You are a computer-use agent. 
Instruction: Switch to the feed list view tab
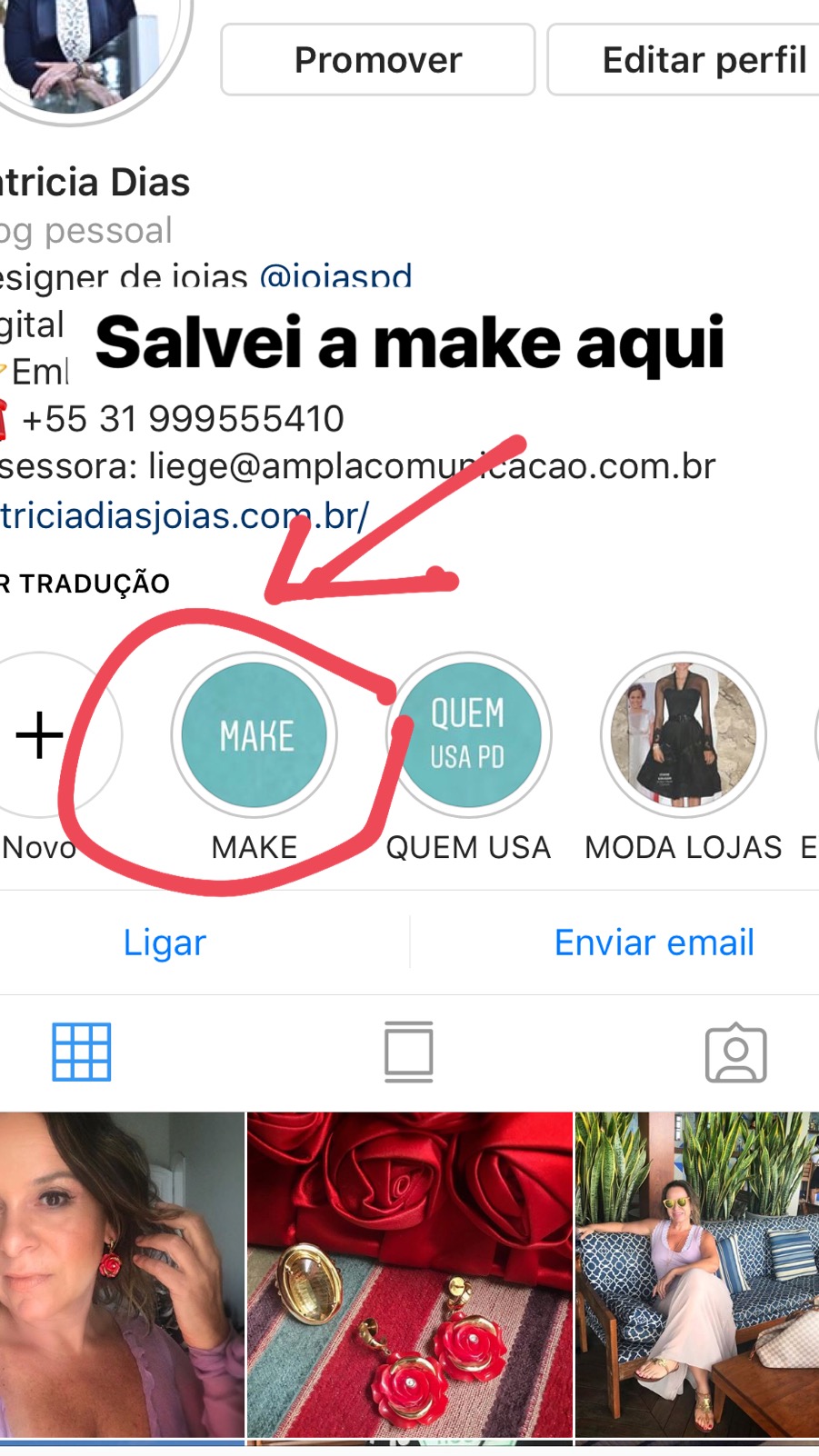408,1052
